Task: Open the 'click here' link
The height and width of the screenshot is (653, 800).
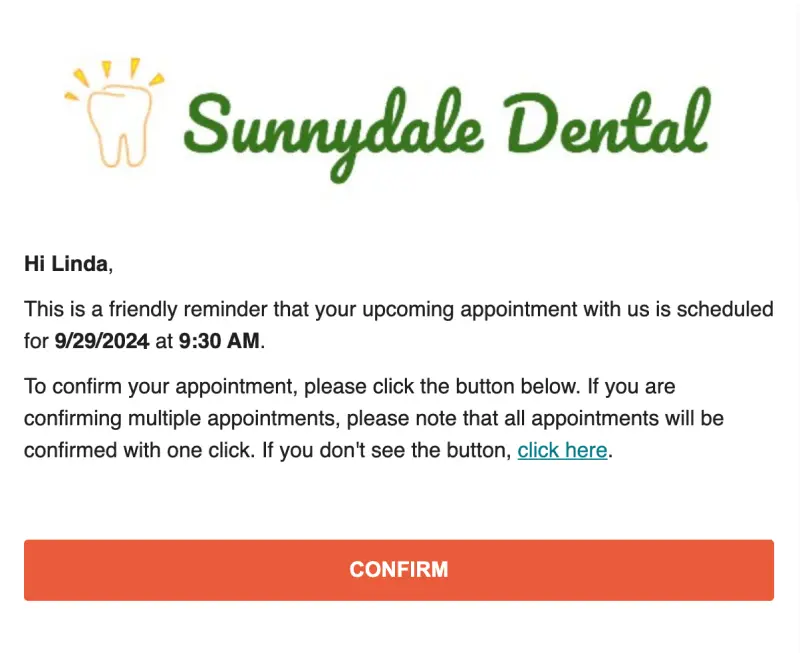Action: [562, 450]
